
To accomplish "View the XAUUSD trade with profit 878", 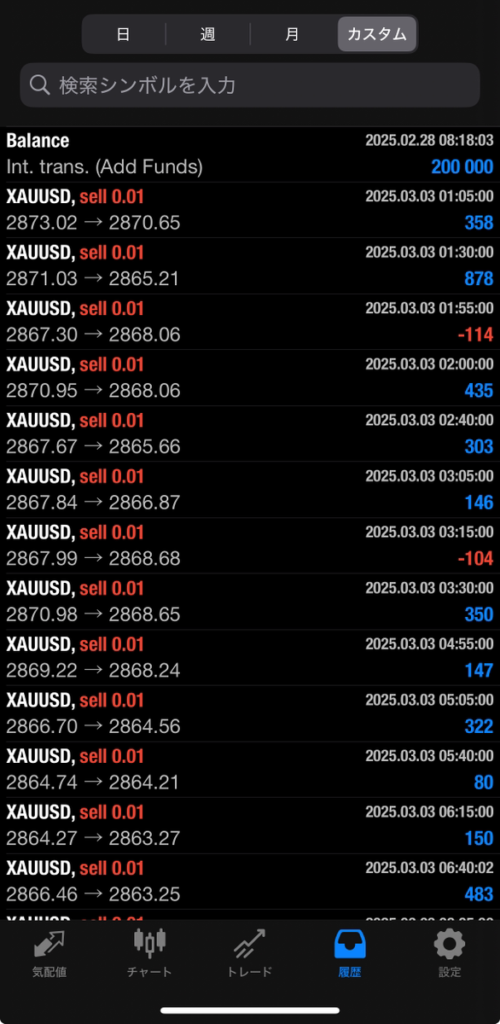I will (x=250, y=266).
